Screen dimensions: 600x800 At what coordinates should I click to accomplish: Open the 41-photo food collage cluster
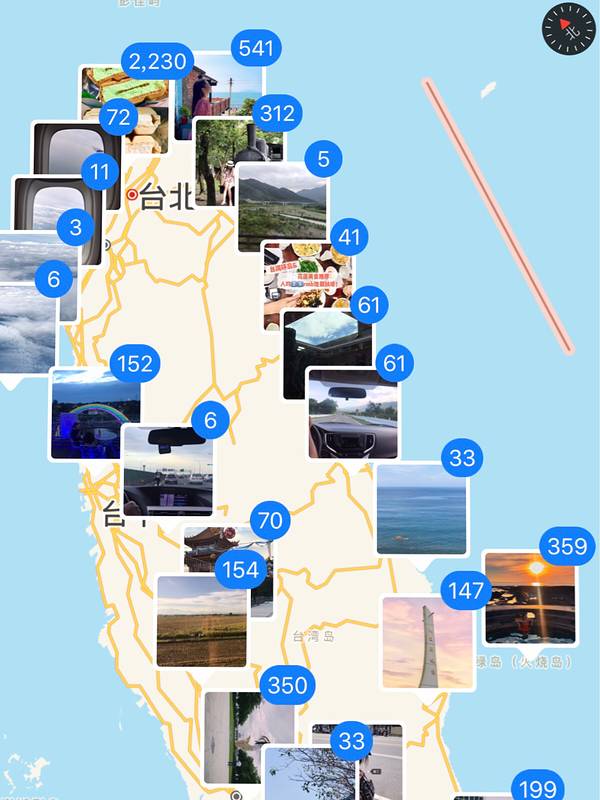coord(348,238)
